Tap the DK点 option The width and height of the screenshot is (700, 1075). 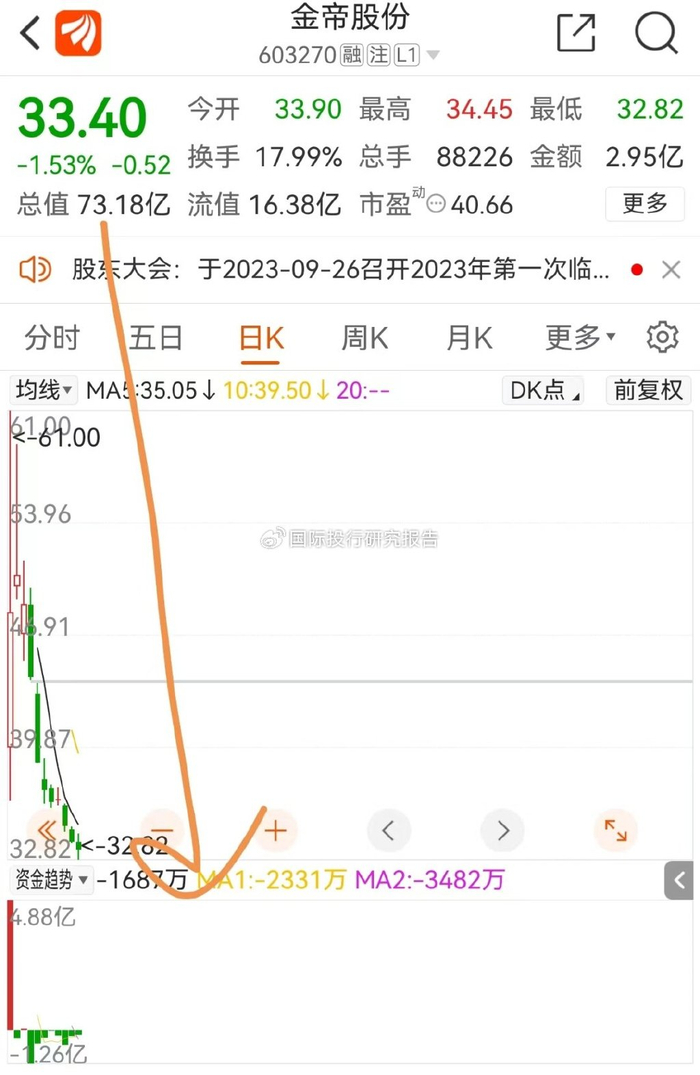click(545, 390)
